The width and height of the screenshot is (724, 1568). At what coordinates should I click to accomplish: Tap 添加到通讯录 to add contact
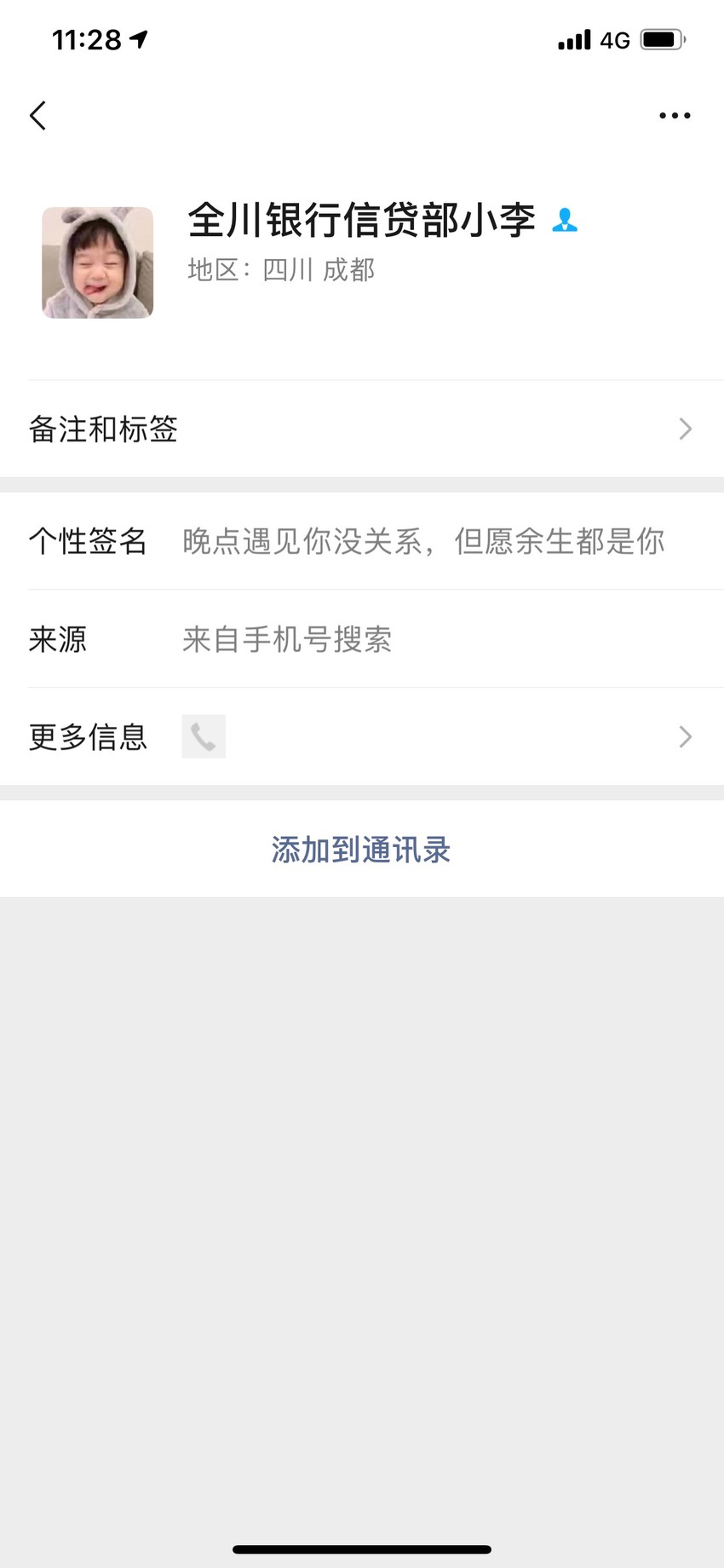(362, 849)
